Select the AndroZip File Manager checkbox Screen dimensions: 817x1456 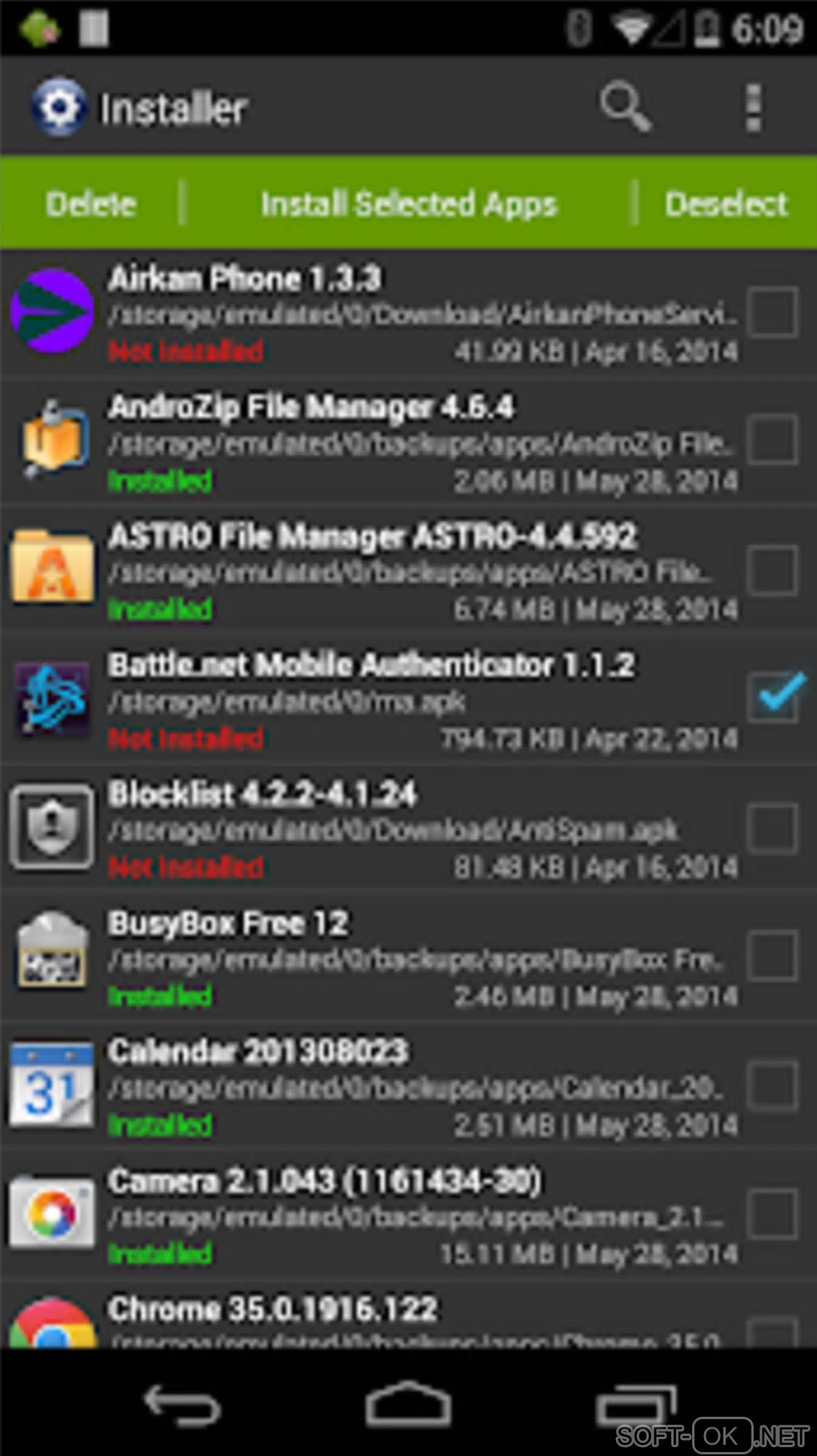pyautogui.click(x=773, y=440)
